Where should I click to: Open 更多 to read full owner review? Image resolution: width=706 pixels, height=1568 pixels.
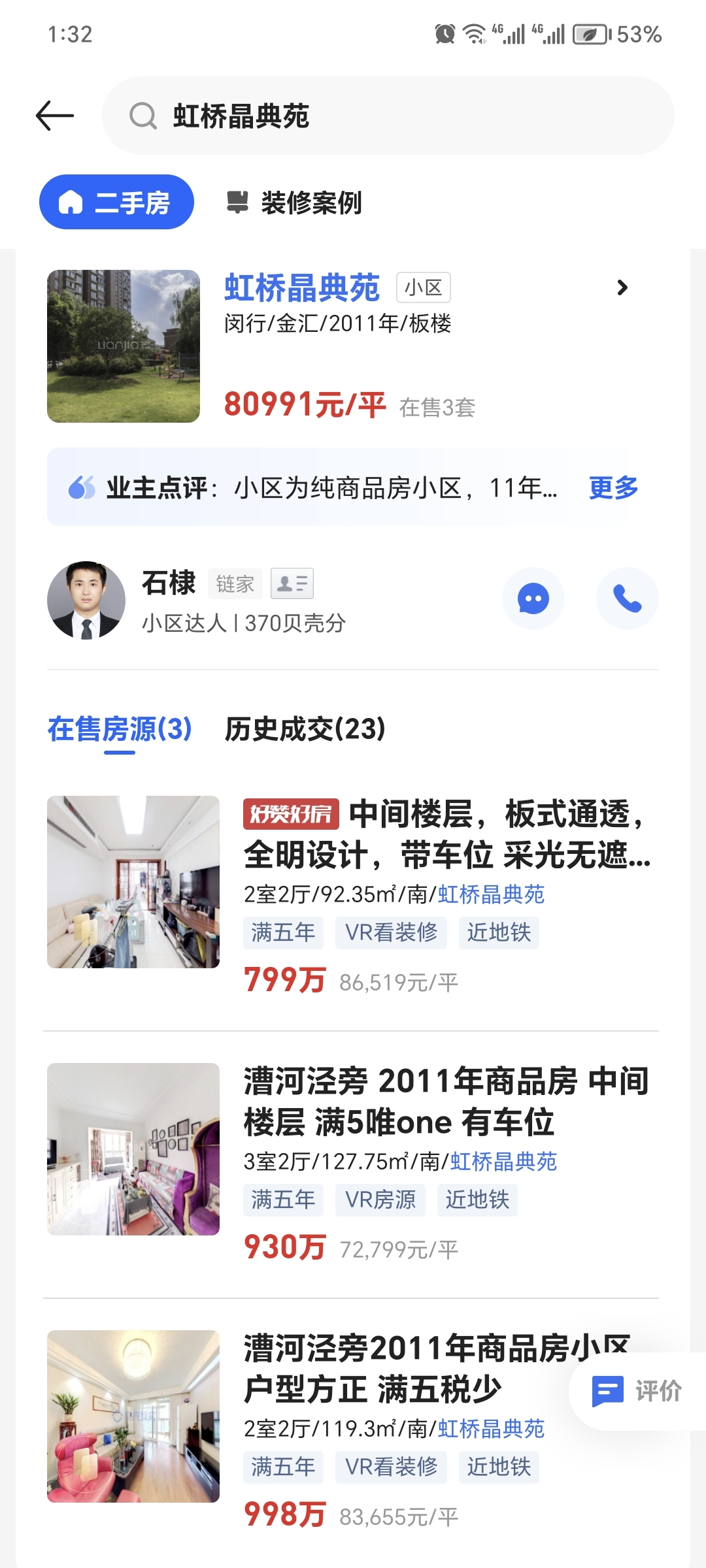(x=613, y=487)
